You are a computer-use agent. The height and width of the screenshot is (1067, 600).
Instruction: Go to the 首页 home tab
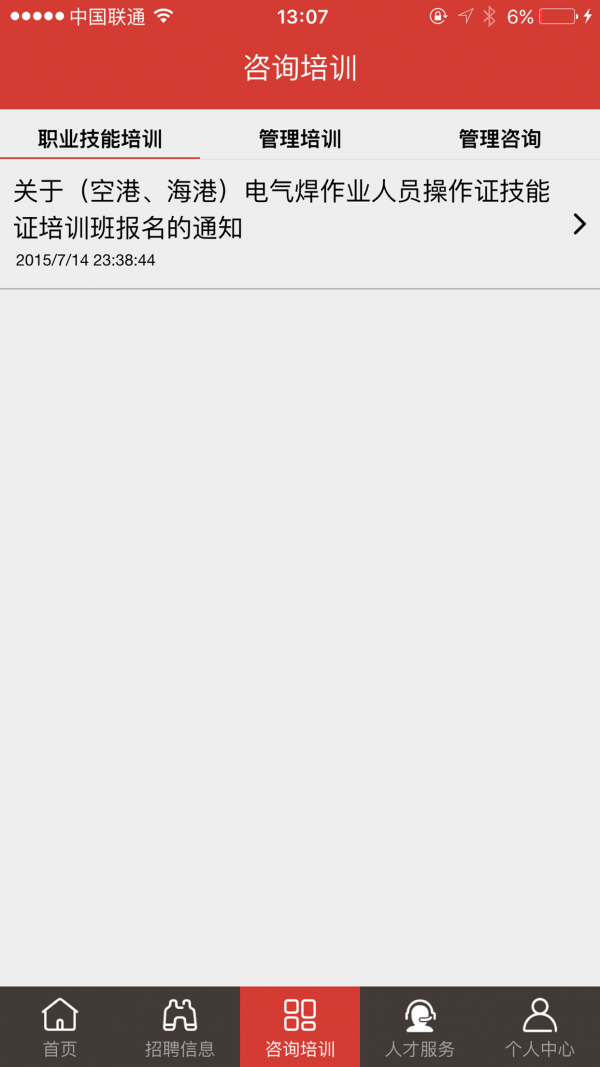pos(60,1027)
